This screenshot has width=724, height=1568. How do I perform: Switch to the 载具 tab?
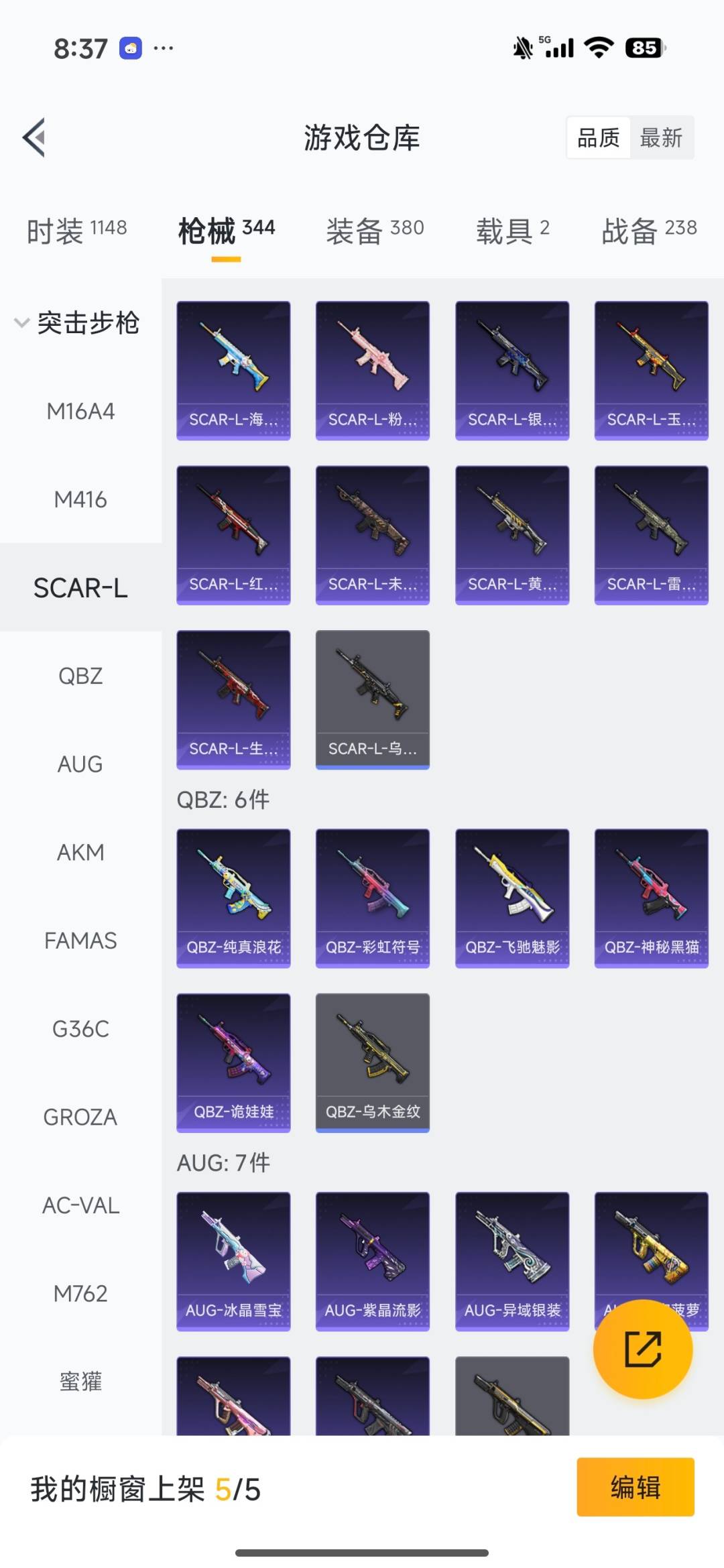click(x=513, y=231)
